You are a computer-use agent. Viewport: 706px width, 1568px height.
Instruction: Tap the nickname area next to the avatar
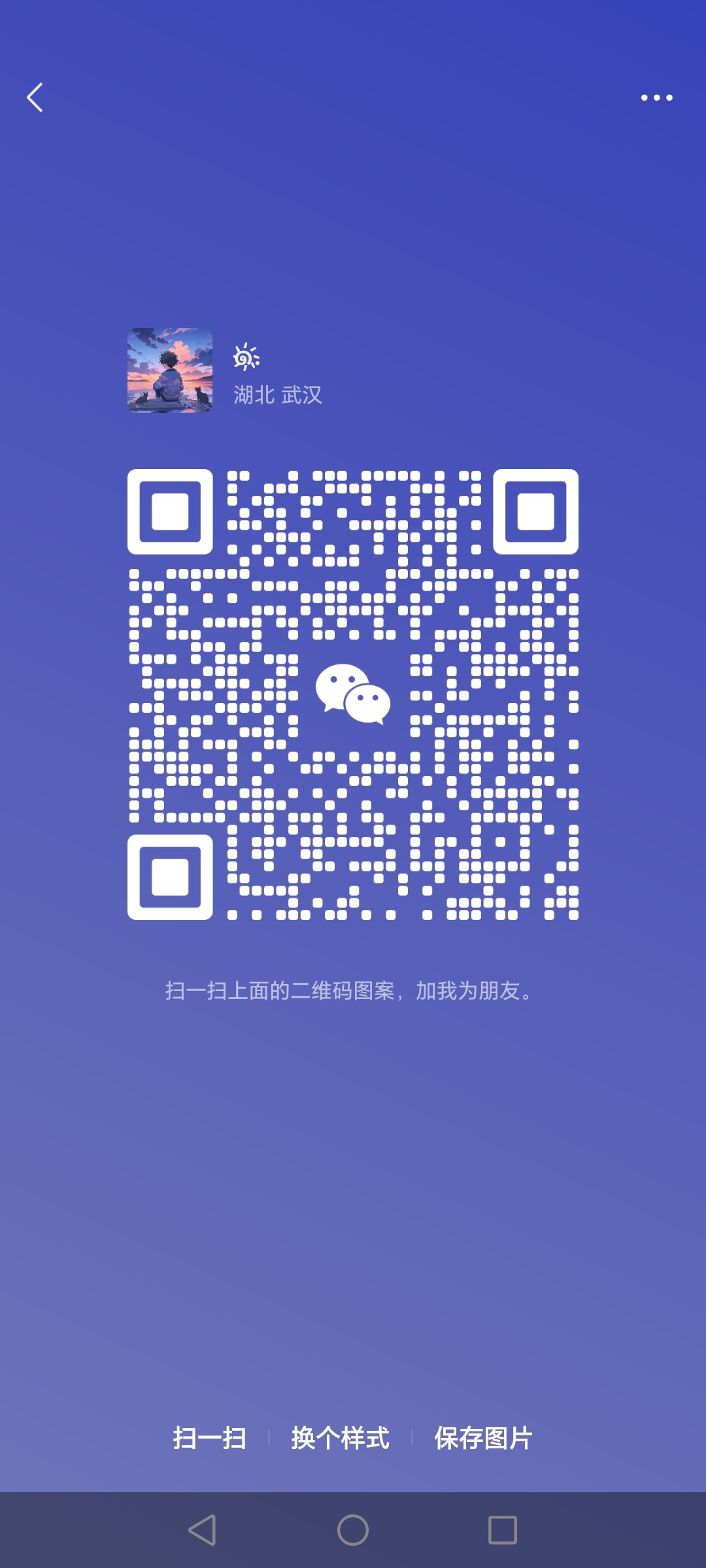(x=278, y=371)
